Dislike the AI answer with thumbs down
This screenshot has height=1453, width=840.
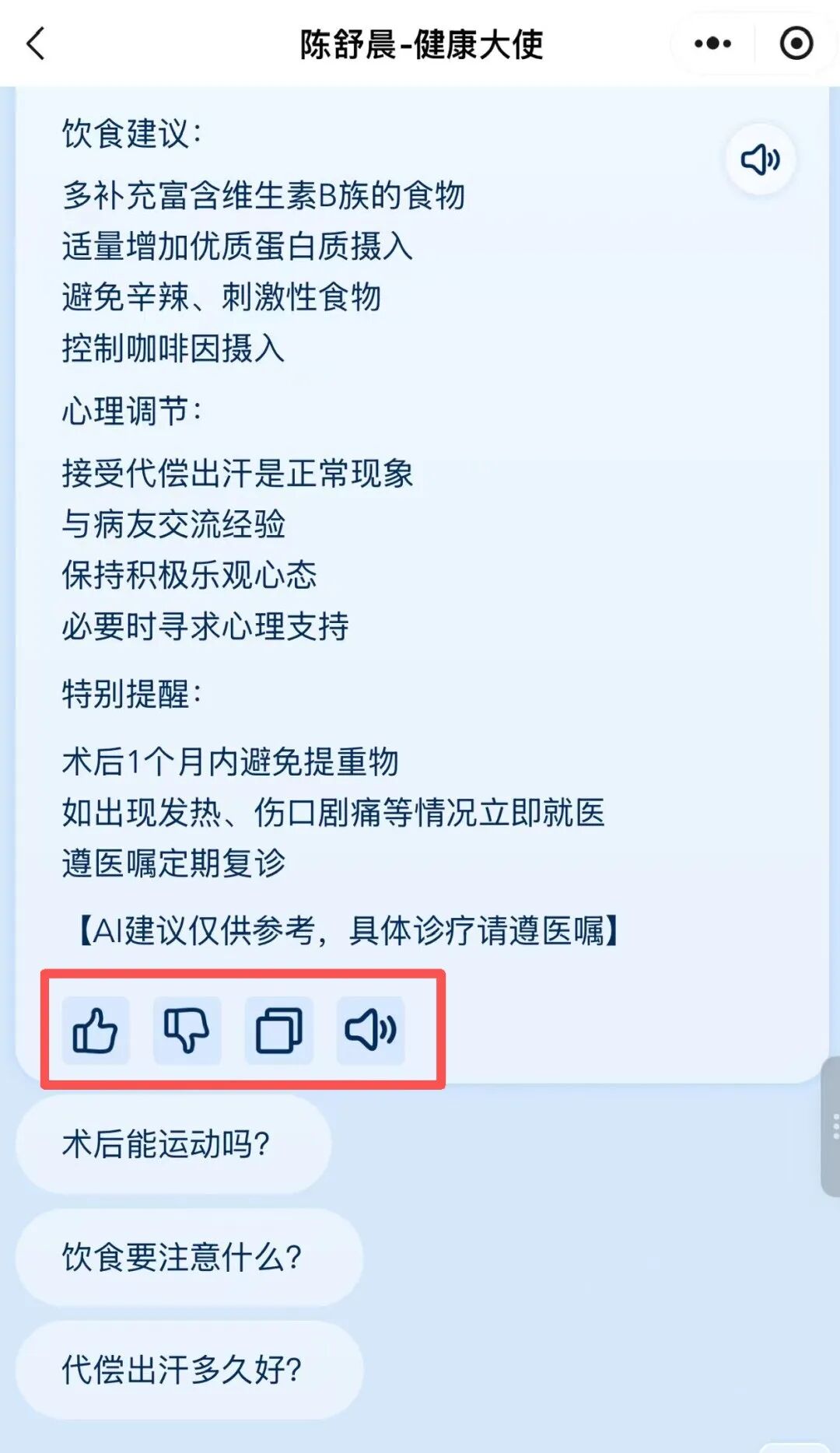pyautogui.click(x=187, y=1030)
